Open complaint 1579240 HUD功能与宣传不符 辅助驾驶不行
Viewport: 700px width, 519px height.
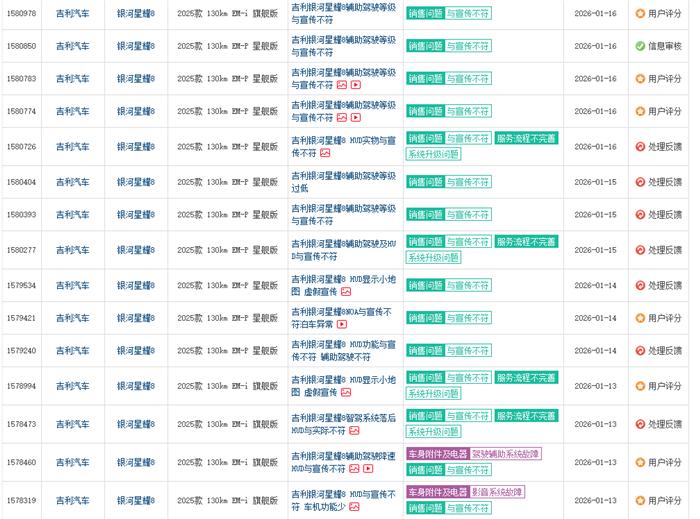[343, 343]
